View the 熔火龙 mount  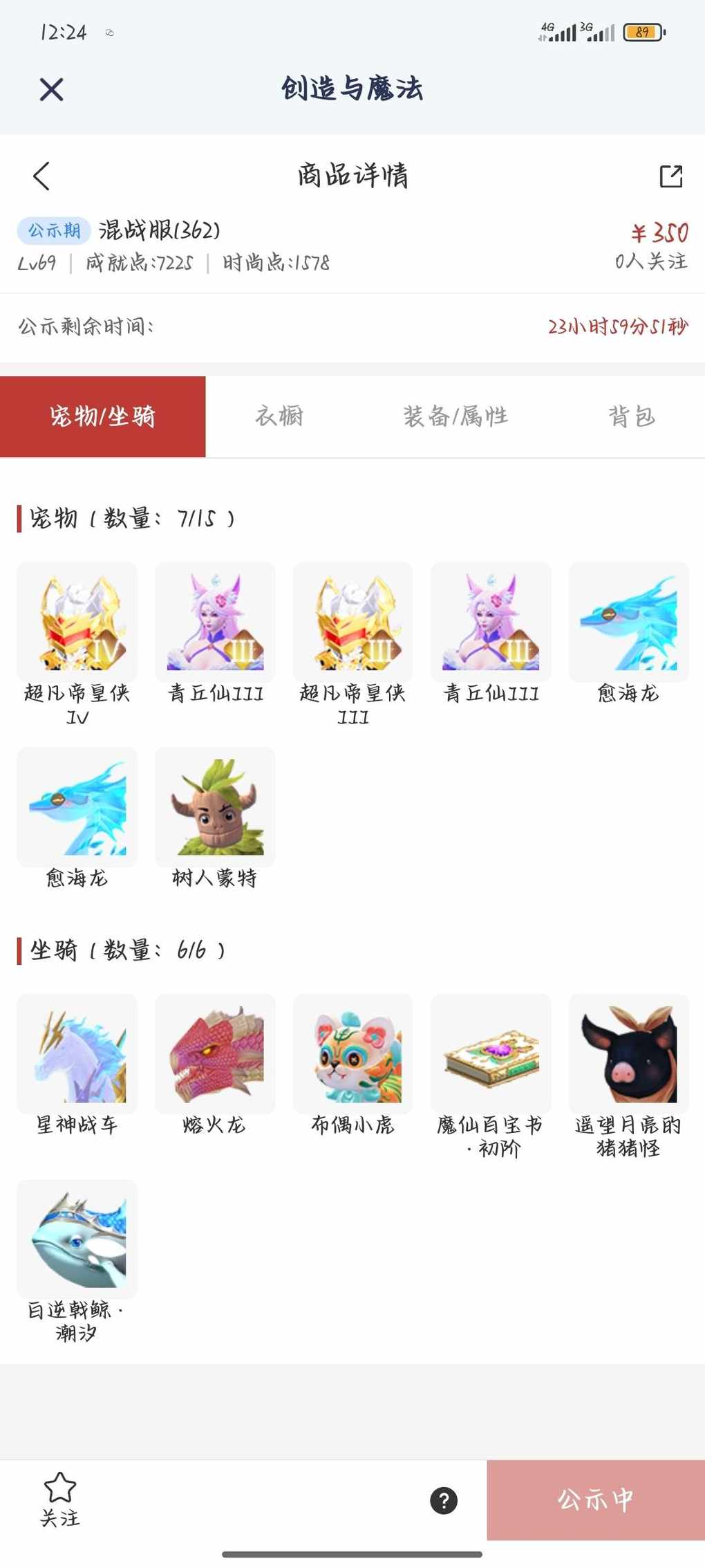215,1054
